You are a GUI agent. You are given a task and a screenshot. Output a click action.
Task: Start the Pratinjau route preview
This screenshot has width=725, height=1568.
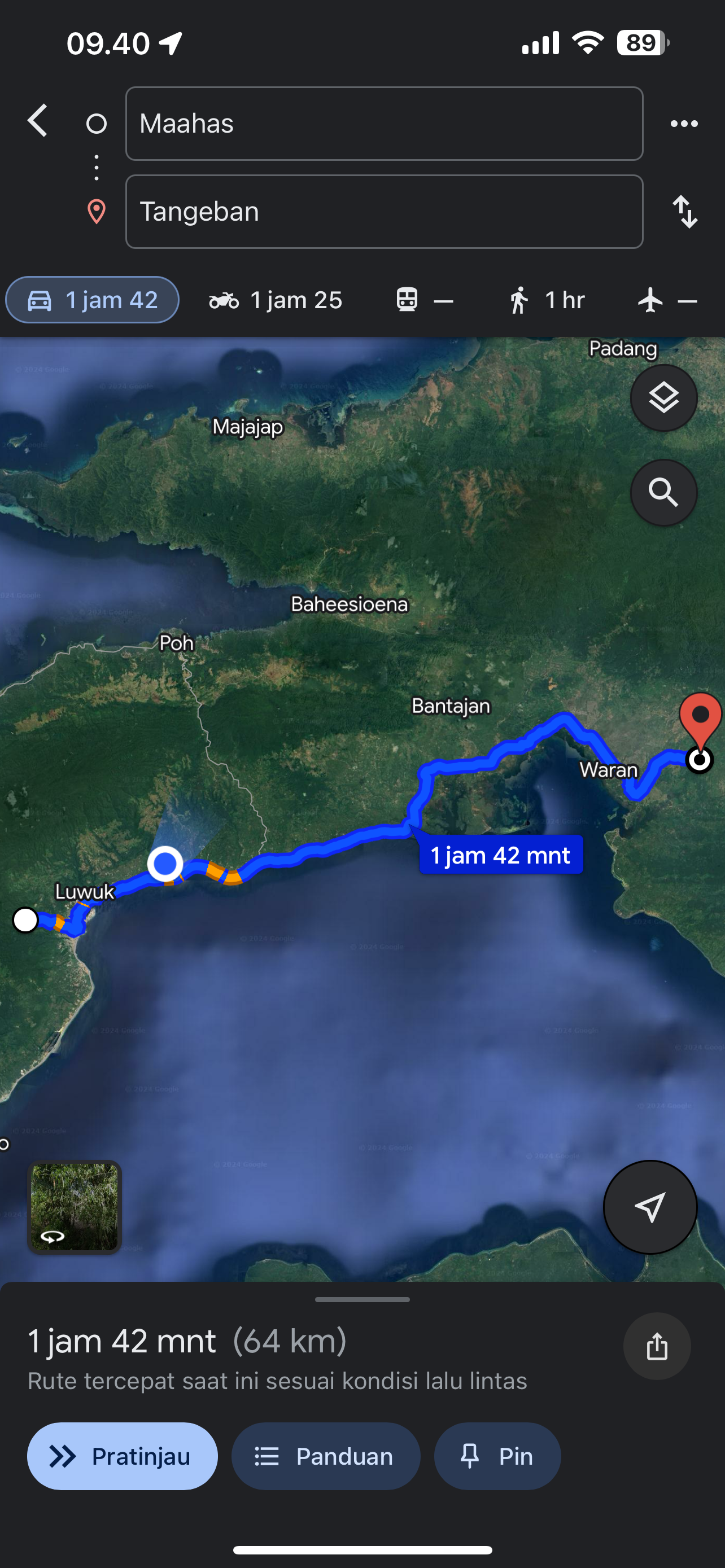click(x=123, y=1456)
